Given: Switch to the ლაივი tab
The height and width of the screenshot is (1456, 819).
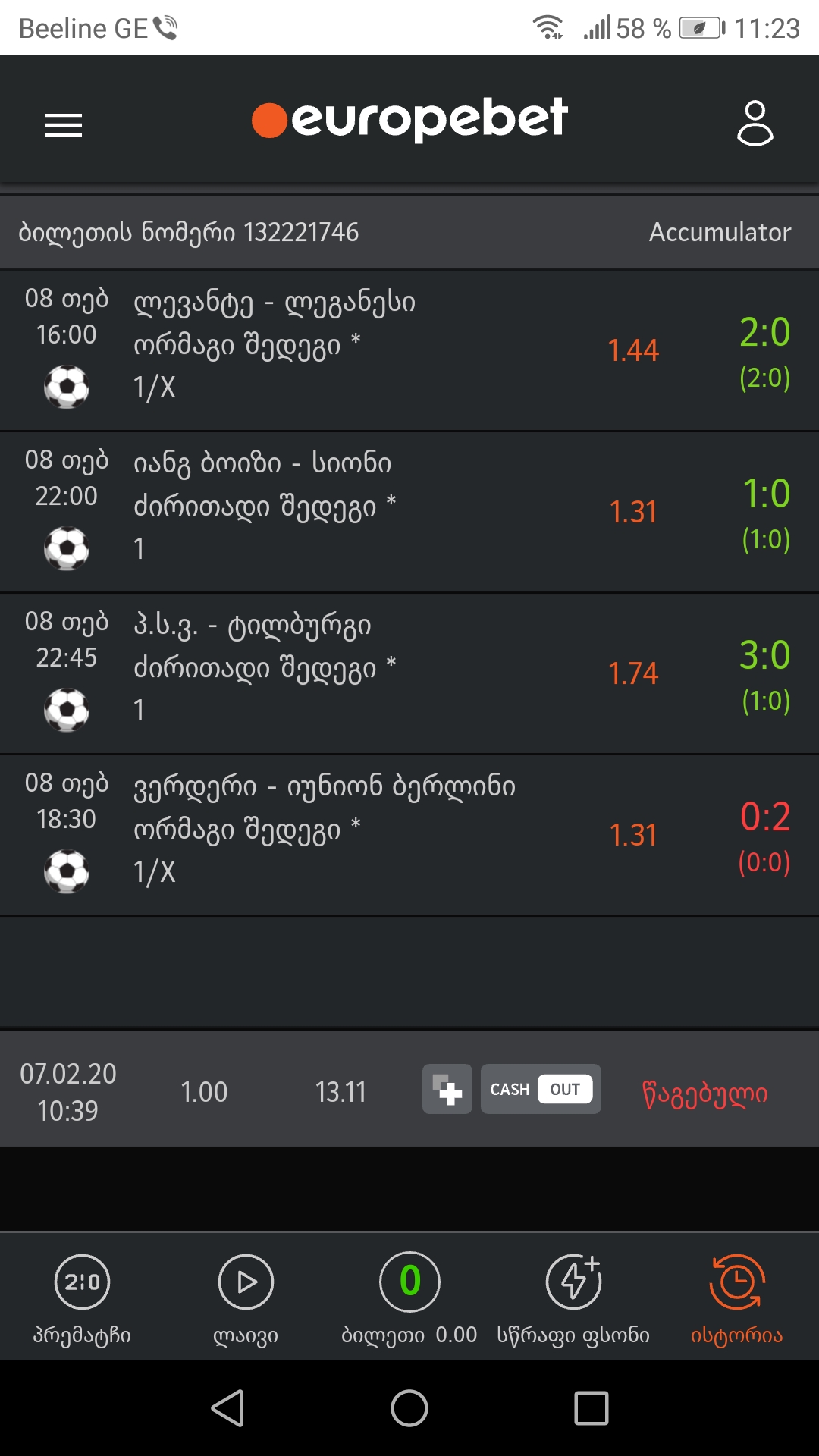Looking at the screenshot, I should pyautogui.click(x=246, y=1298).
